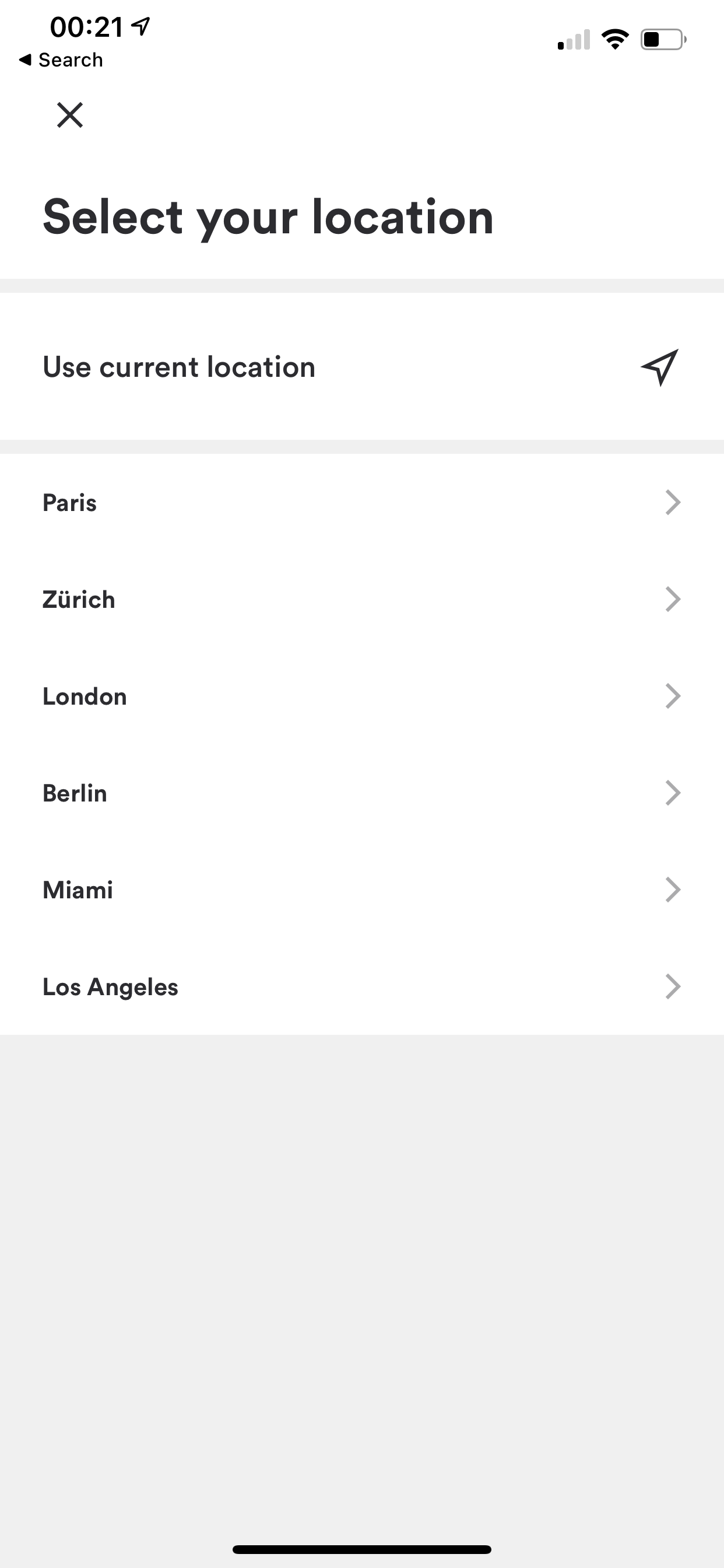724x1568 pixels.
Task: Choose Zürich from the city list
Action: click(362, 600)
